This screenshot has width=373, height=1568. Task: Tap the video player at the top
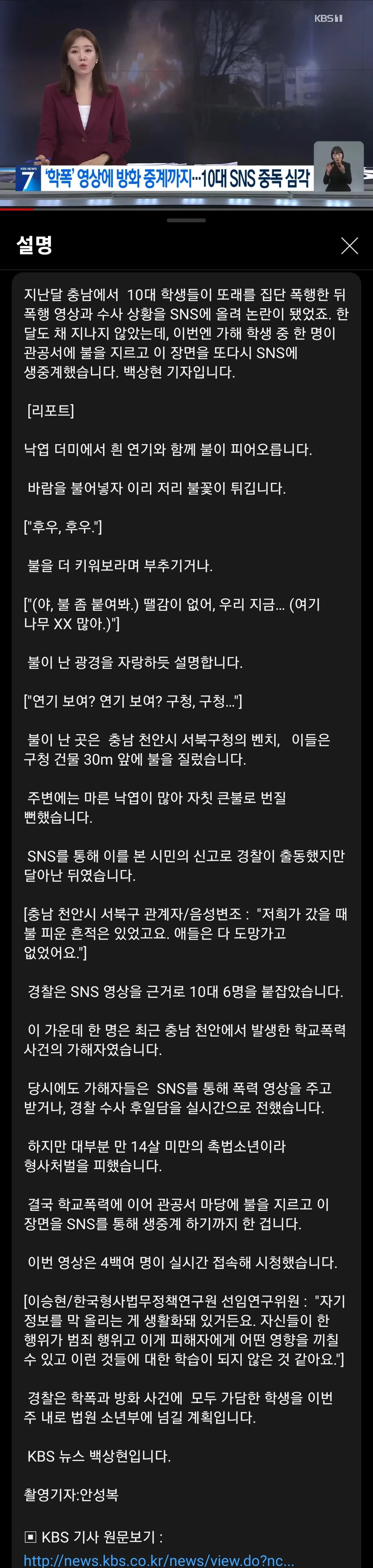coord(186,103)
